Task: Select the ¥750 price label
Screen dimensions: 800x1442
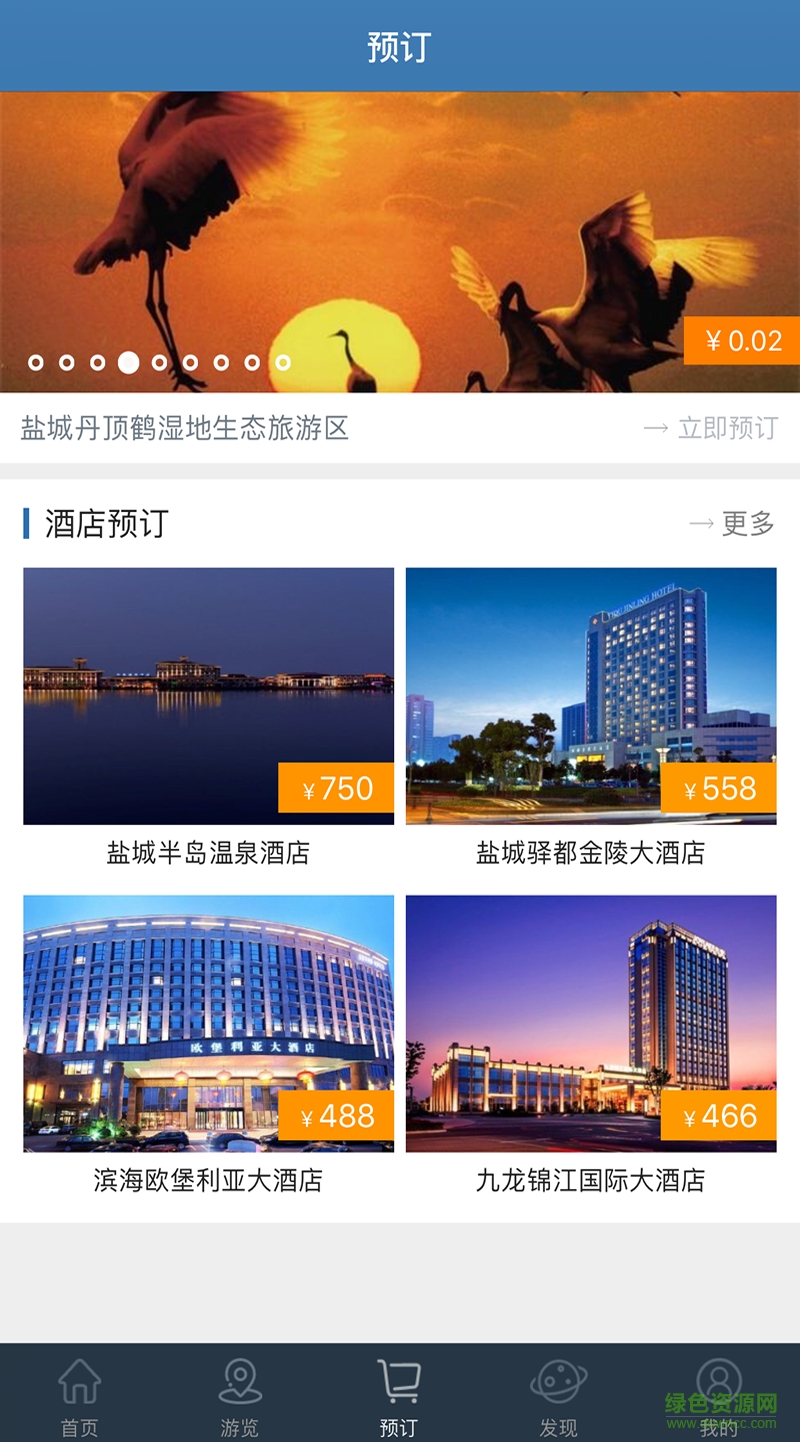Action: tap(335, 789)
